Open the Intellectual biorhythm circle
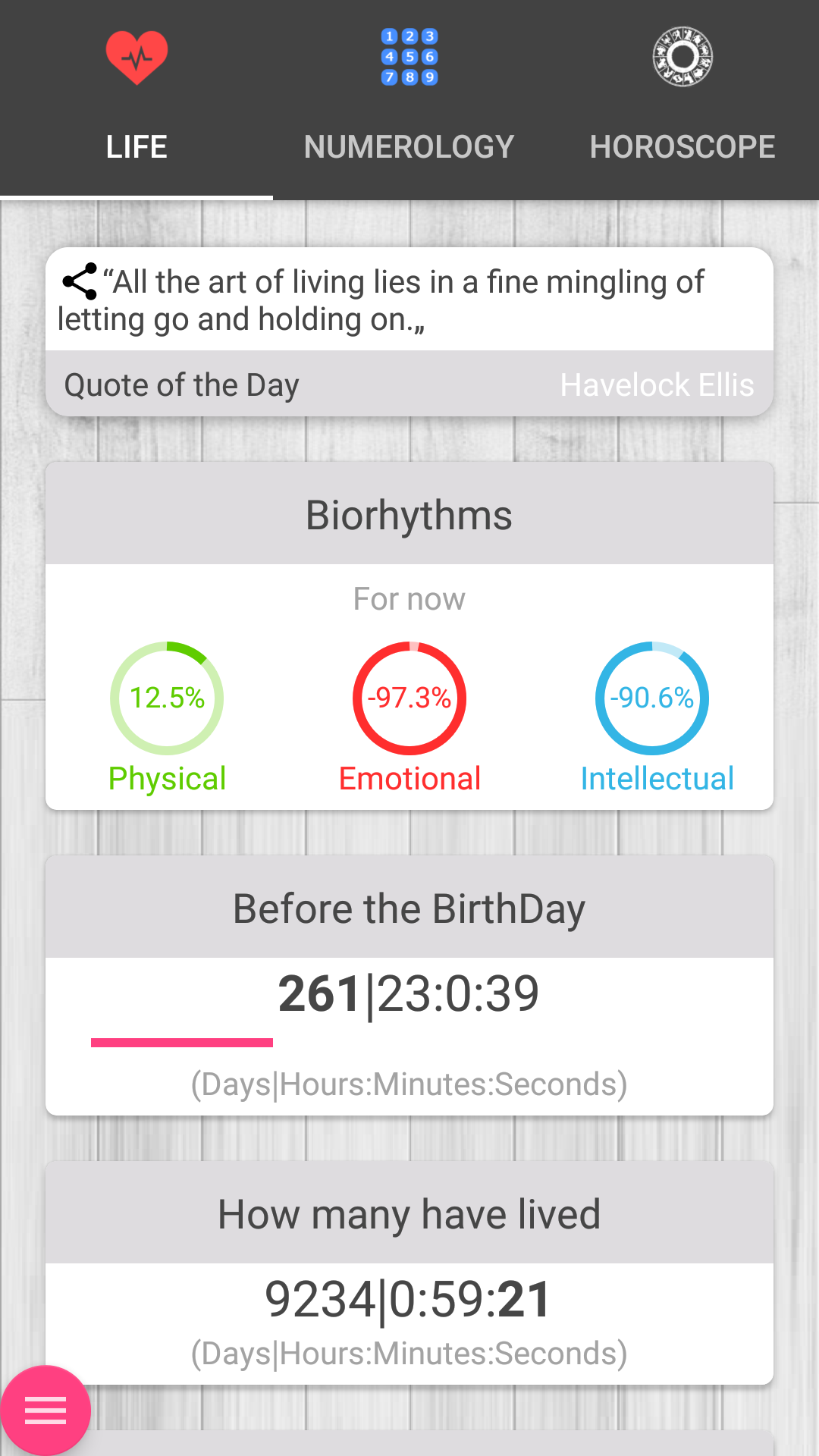 pos(652,698)
